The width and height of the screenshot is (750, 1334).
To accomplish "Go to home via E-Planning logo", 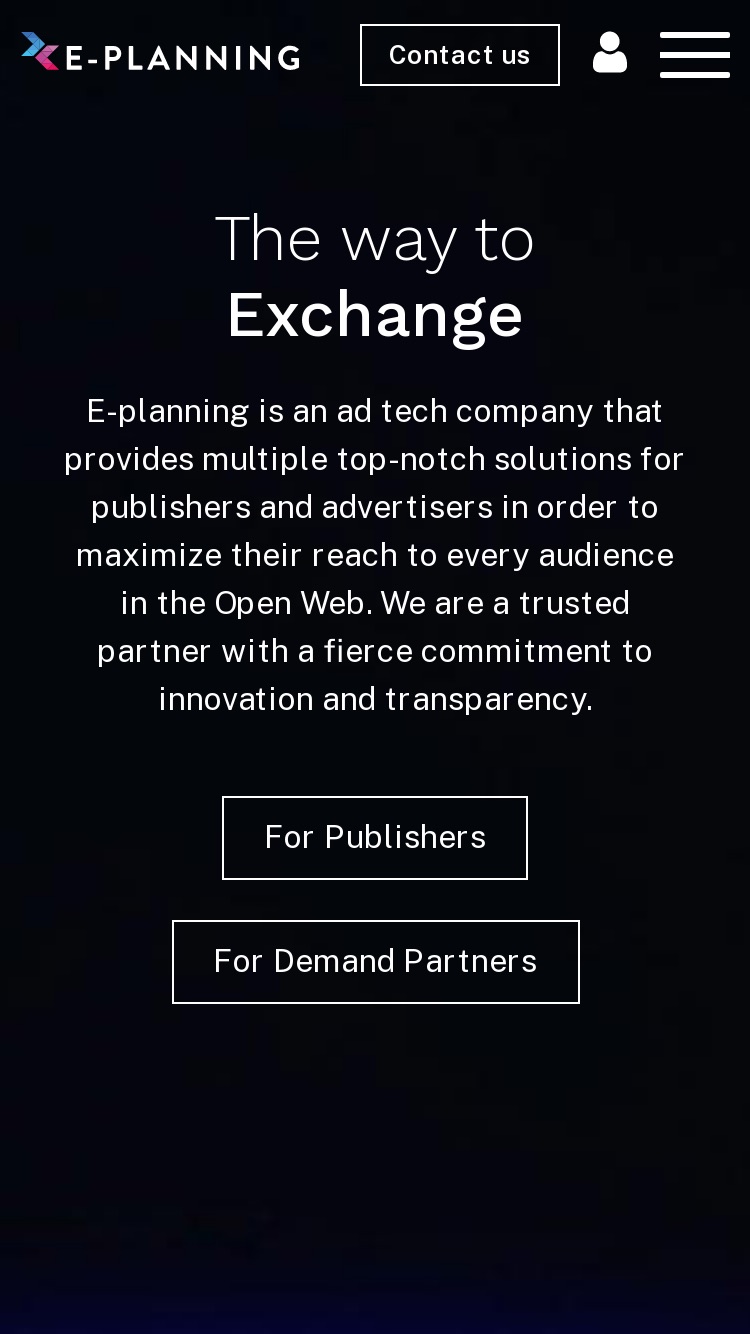I will (161, 53).
